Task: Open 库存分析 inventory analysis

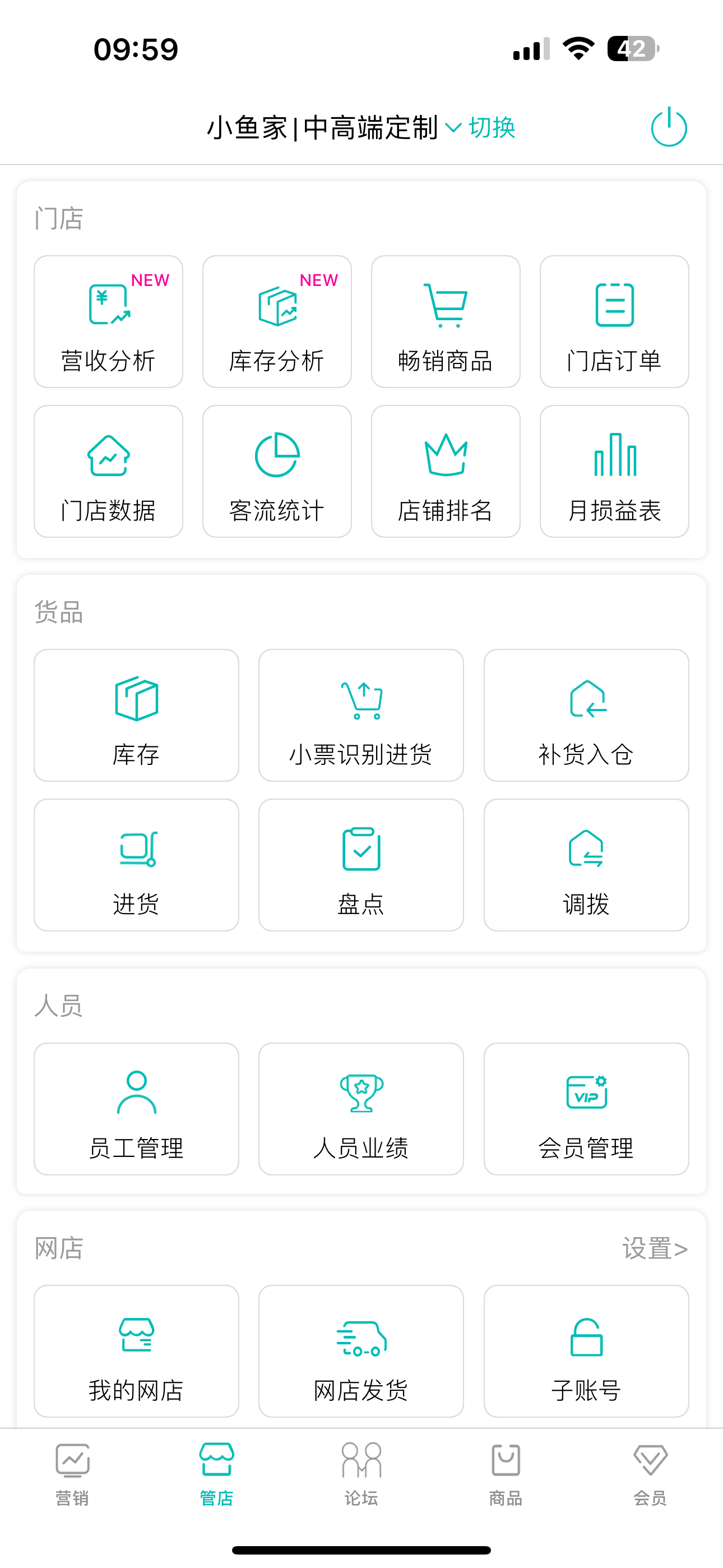Action: click(277, 321)
